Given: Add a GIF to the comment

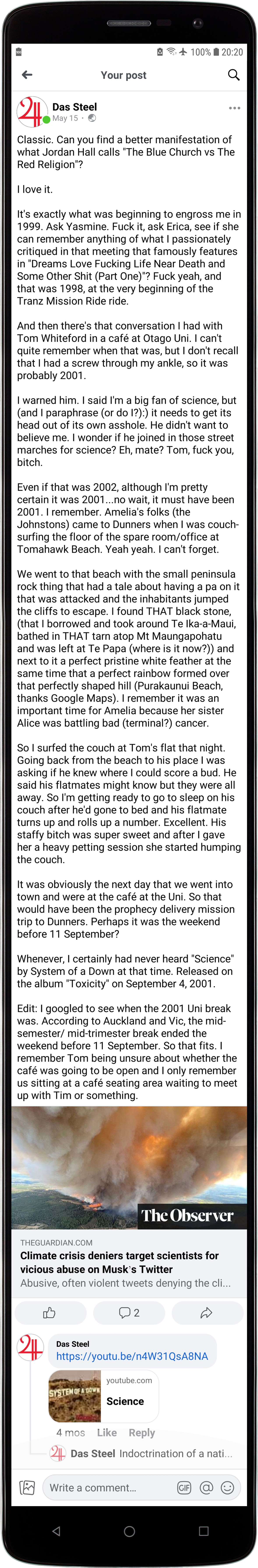Looking at the screenshot, I should [x=184, y=1487].
